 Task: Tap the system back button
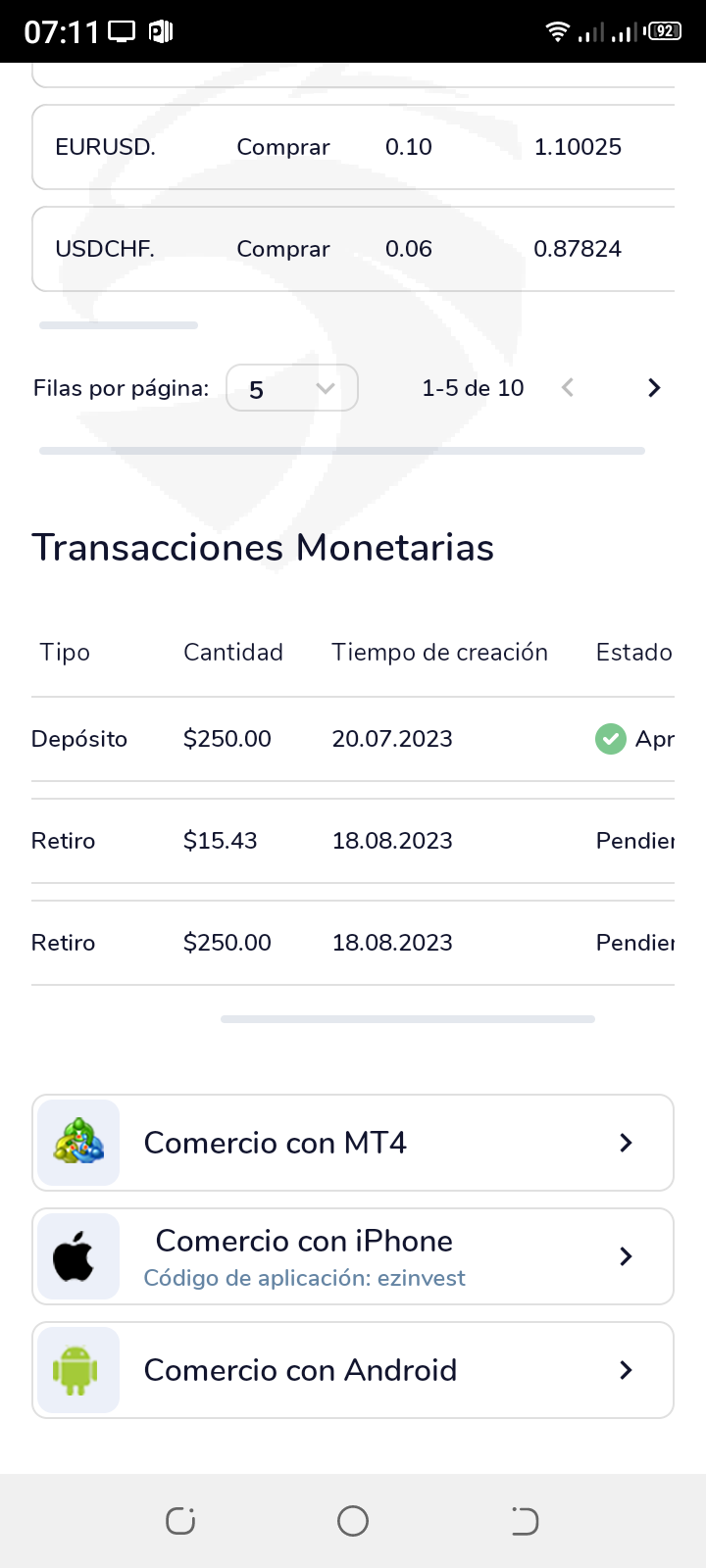pyautogui.click(x=525, y=1521)
